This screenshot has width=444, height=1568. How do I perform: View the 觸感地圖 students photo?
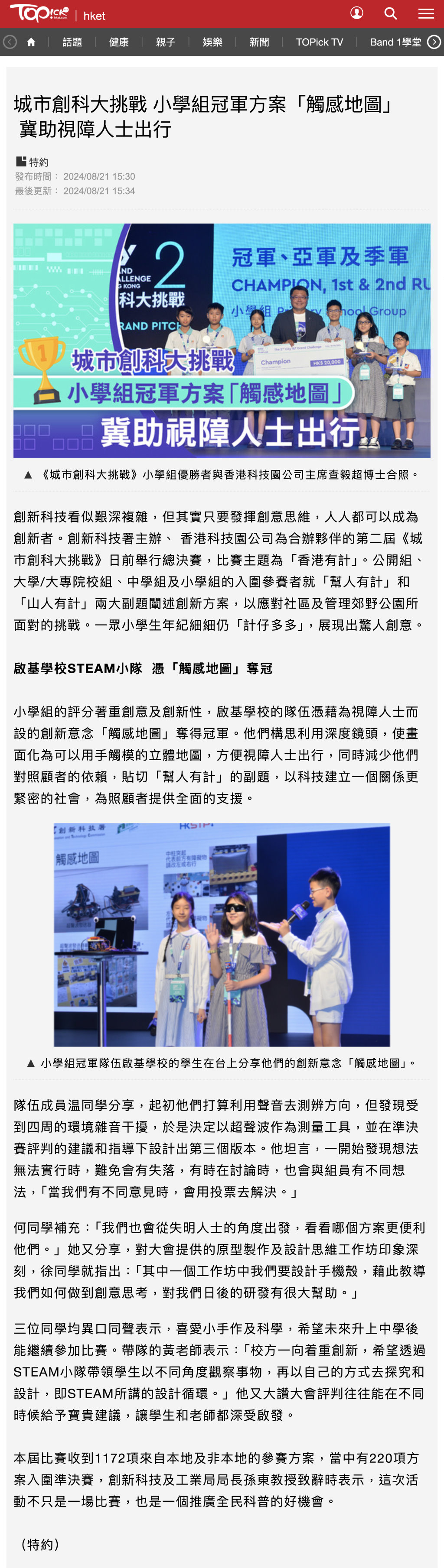(222, 934)
